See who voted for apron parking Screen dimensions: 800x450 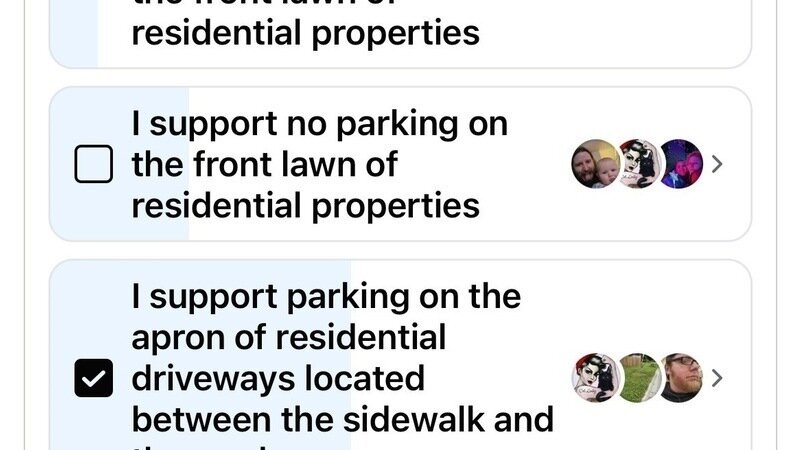point(716,378)
